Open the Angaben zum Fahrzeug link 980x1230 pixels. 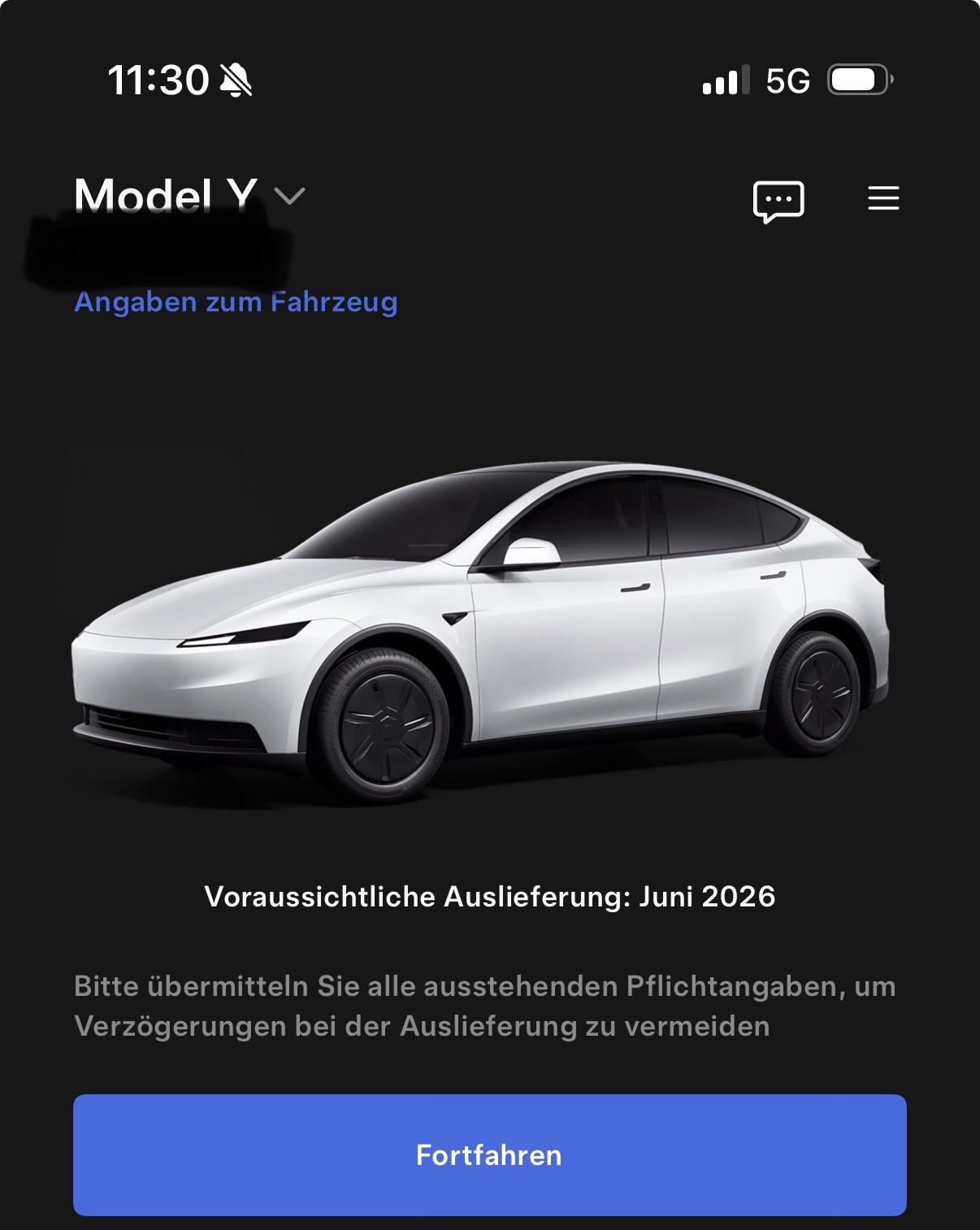tap(236, 302)
